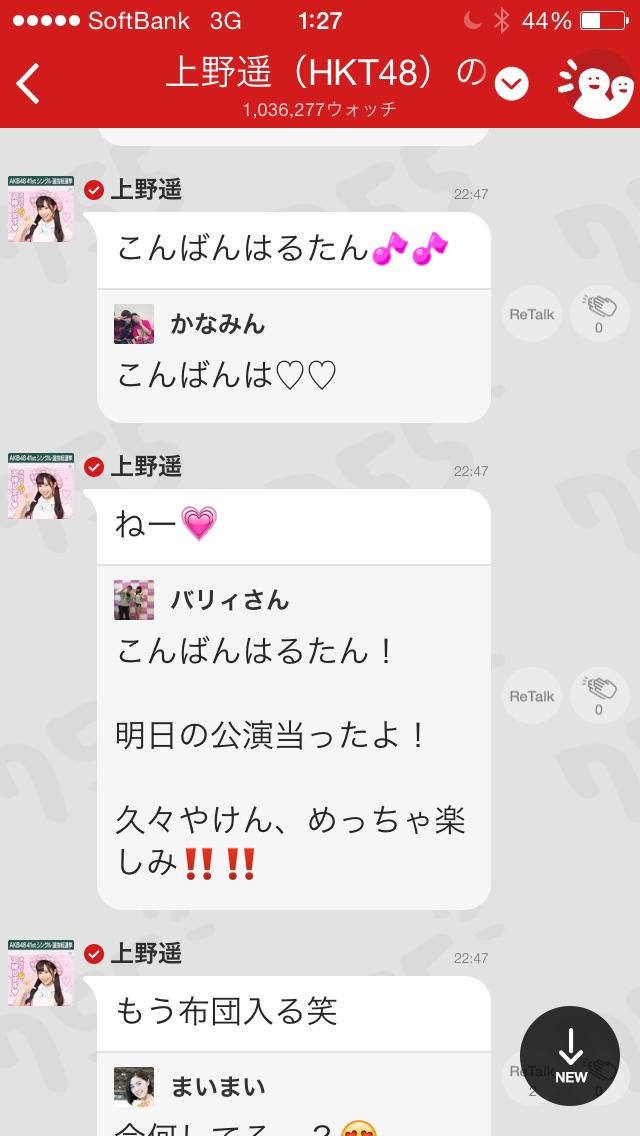640x1136 pixels.
Task: Open the watchers icon in the header
Action: click(596, 84)
